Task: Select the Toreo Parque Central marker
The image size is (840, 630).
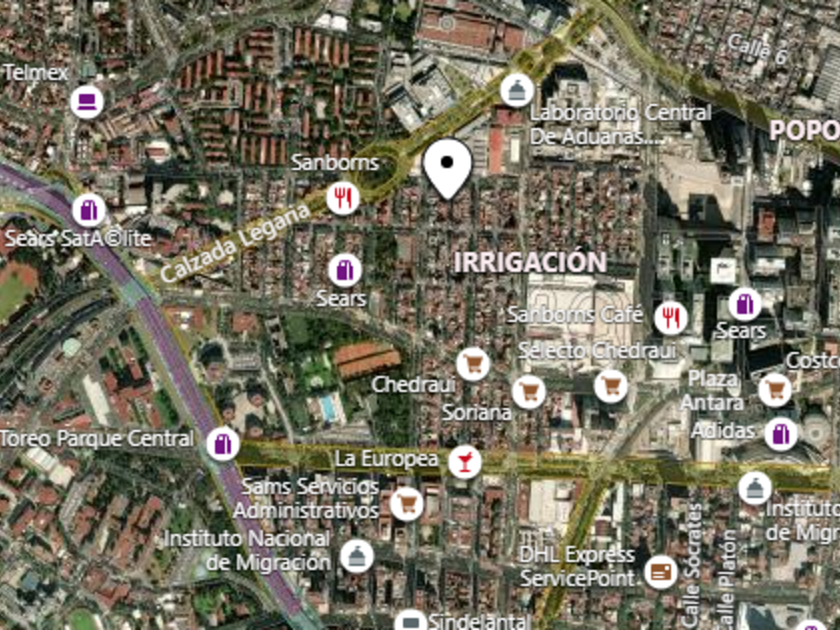Action: [x=223, y=444]
